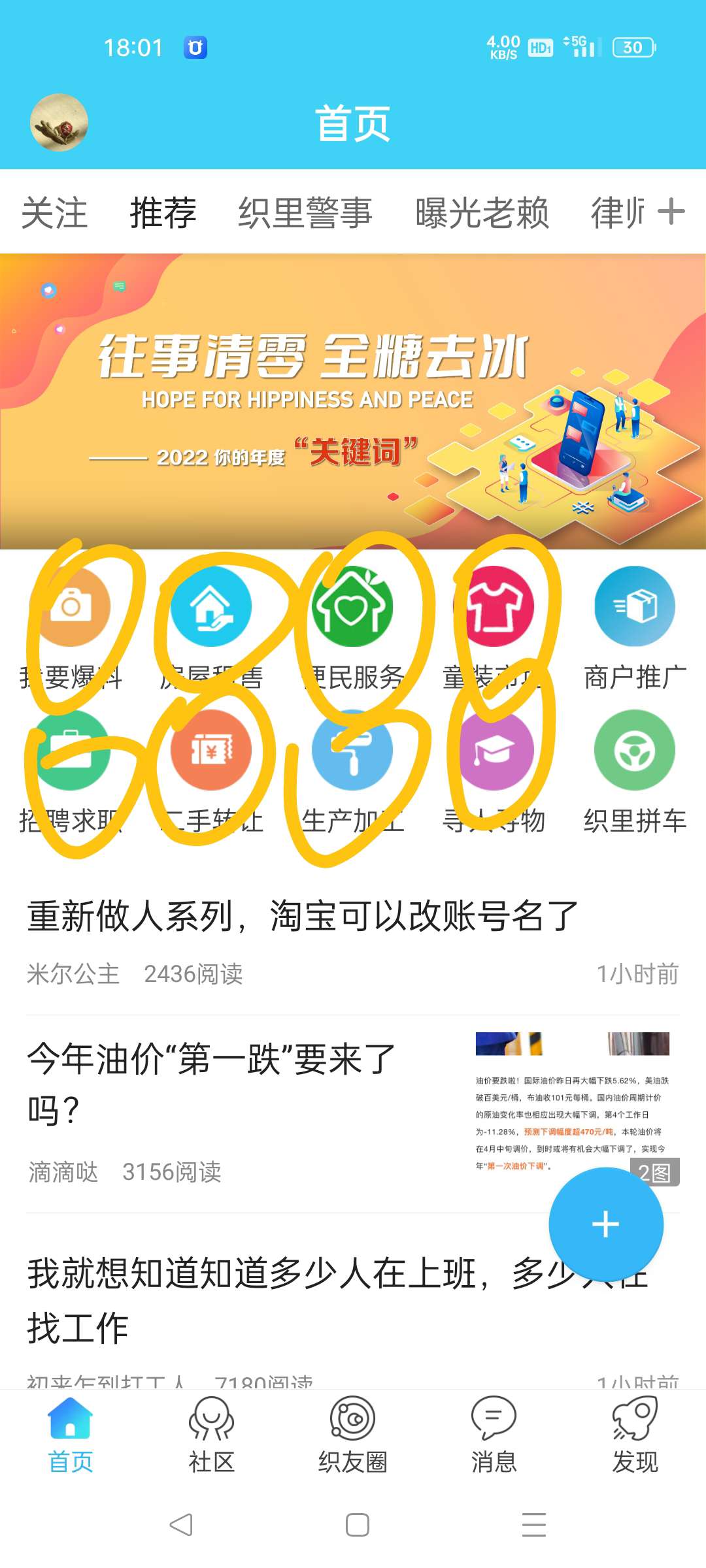Switch to the 关注 tab
The image size is (706, 1568).
pyautogui.click(x=54, y=213)
